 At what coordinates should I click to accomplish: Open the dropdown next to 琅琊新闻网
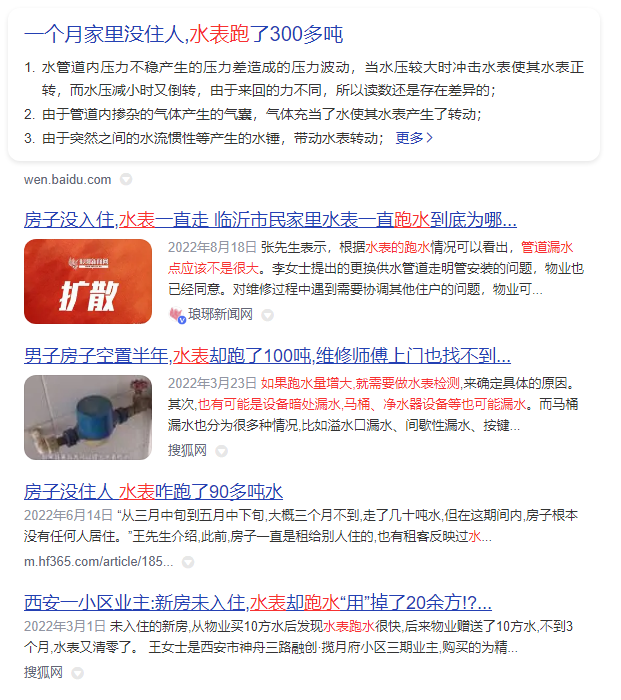267,315
